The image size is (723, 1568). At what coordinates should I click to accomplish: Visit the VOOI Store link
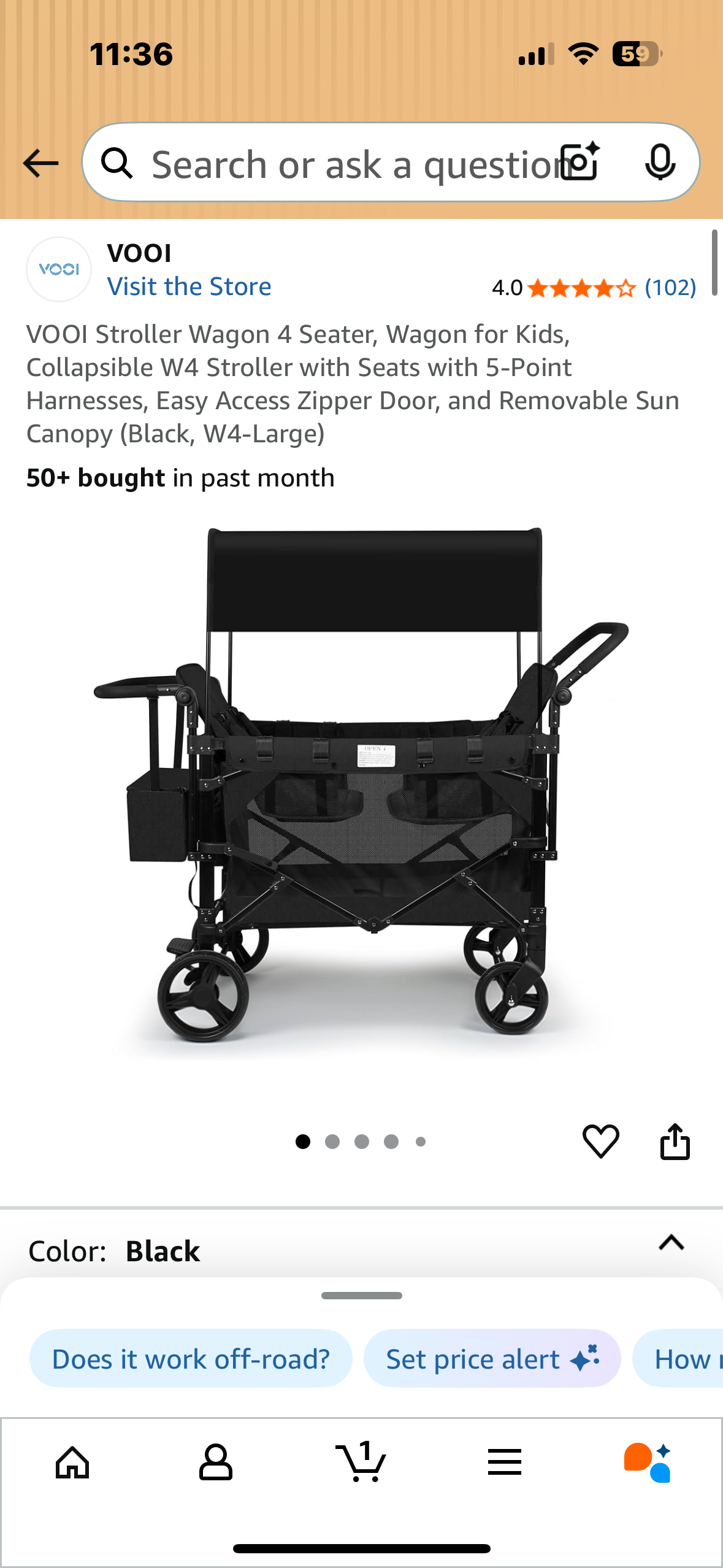point(189,286)
